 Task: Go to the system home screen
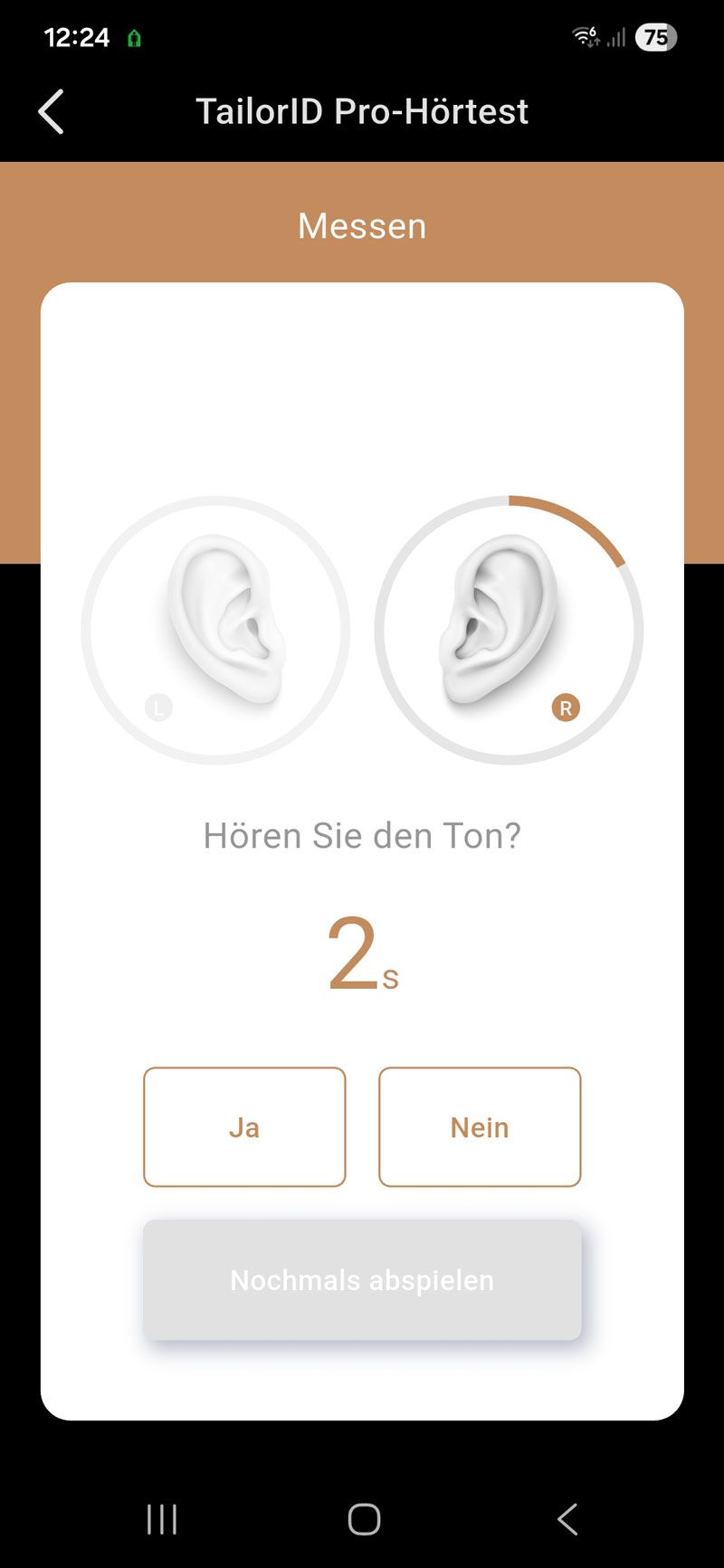tap(364, 1519)
